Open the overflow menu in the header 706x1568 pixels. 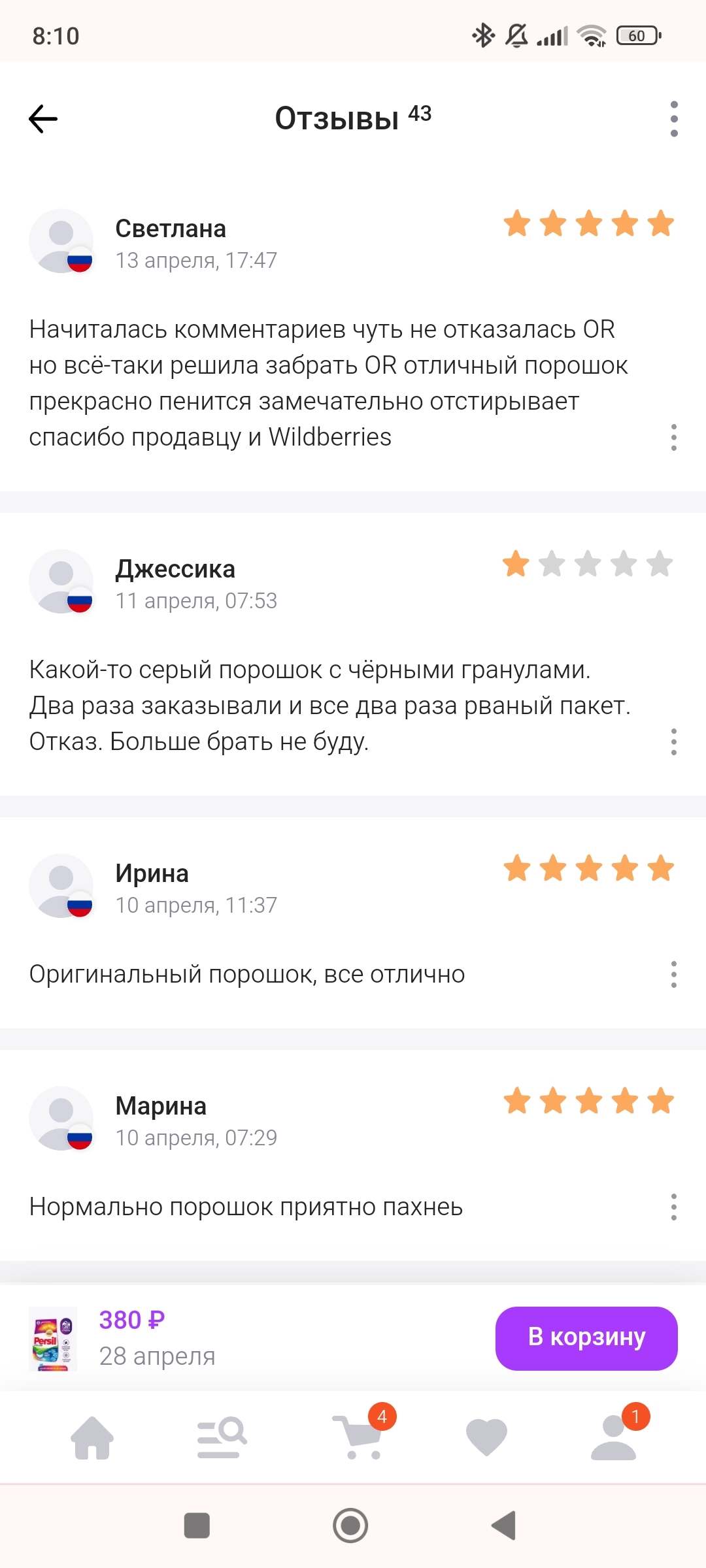click(x=674, y=119)
